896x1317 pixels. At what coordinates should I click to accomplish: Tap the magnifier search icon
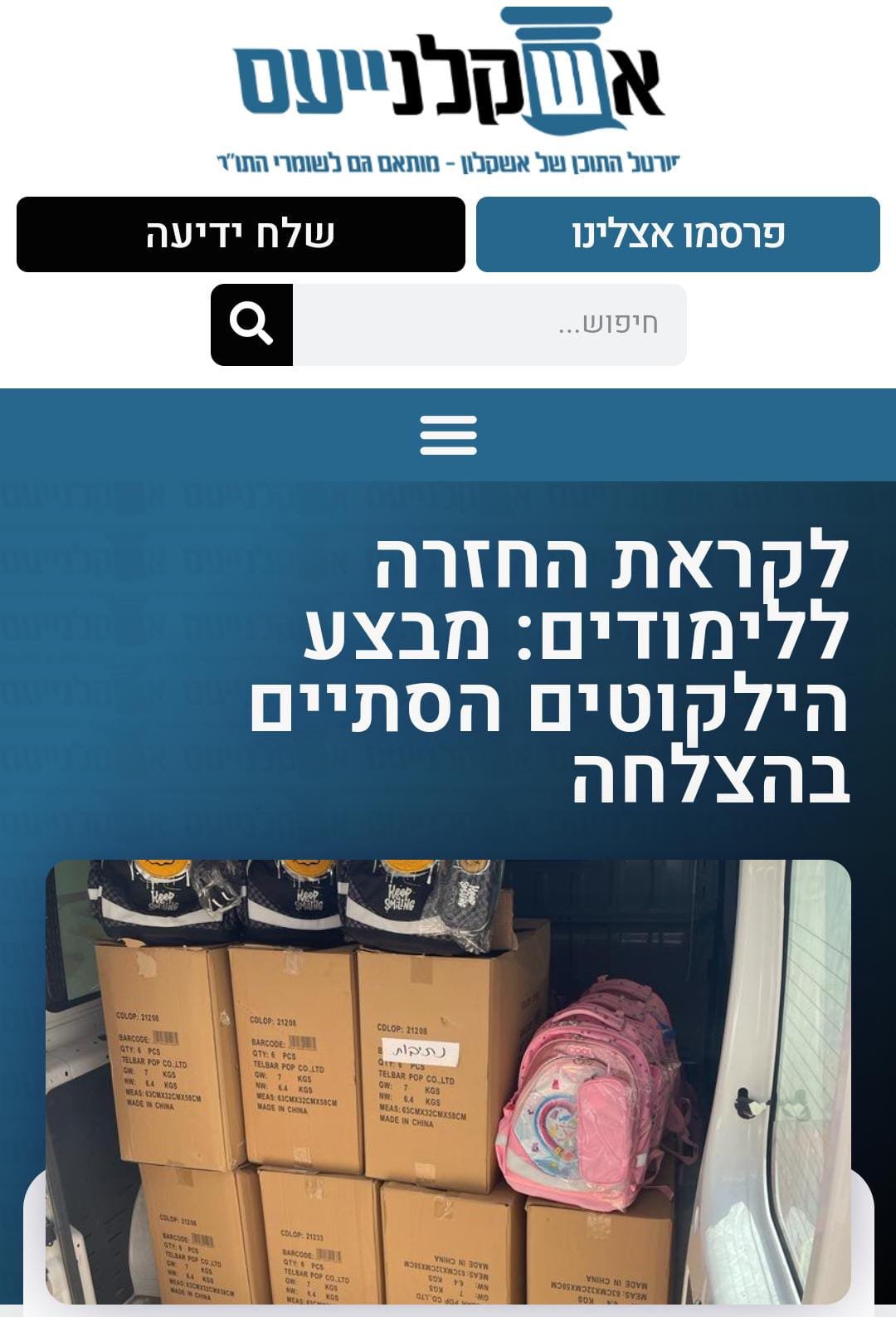(251, 324)
